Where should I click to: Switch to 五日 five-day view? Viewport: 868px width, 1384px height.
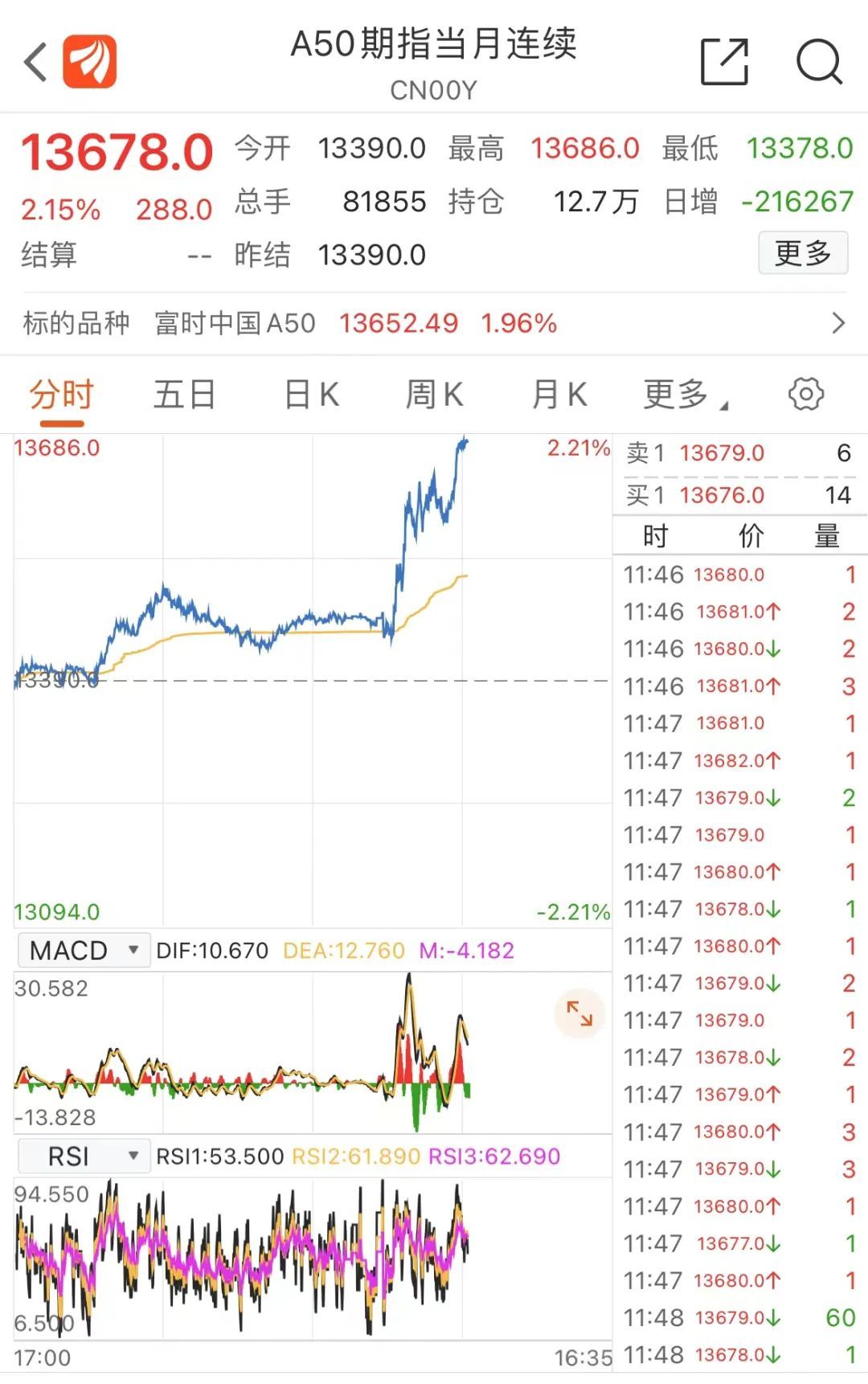183,394
